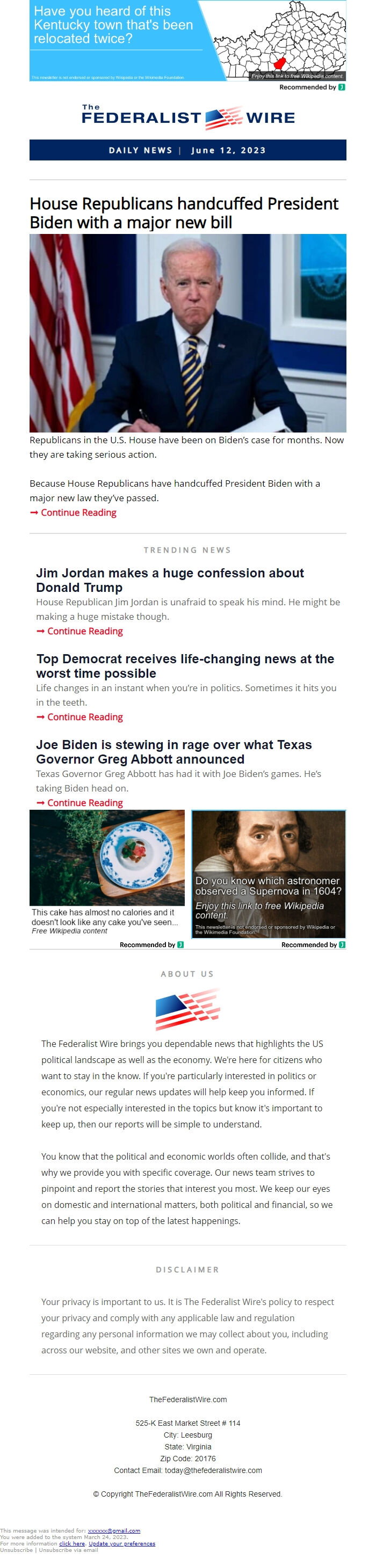Image resolution: width=376 pixels, height=1568 pixels.
Task: Follow the "click here" link for more information
Action: (72, 1543)
